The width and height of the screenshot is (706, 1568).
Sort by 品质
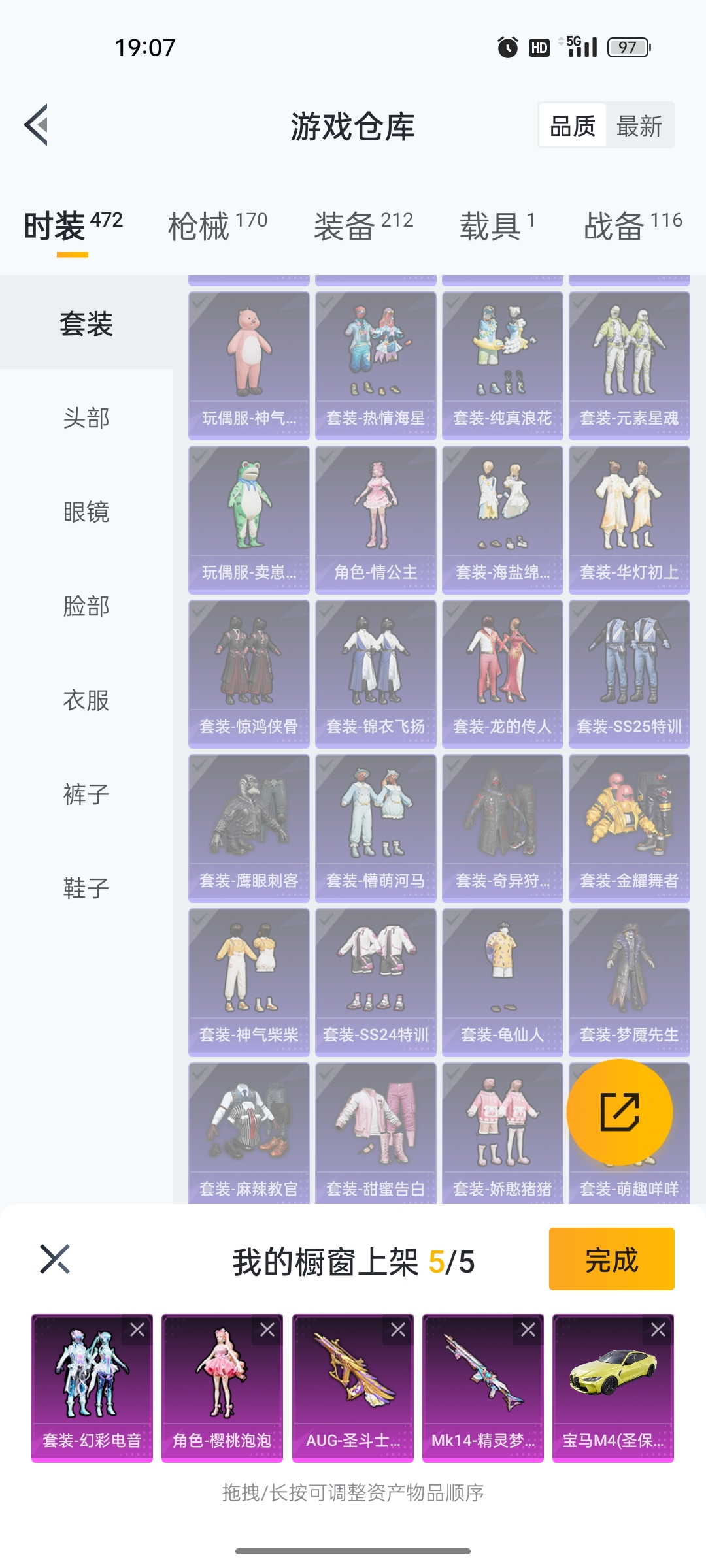coord(573,125)
